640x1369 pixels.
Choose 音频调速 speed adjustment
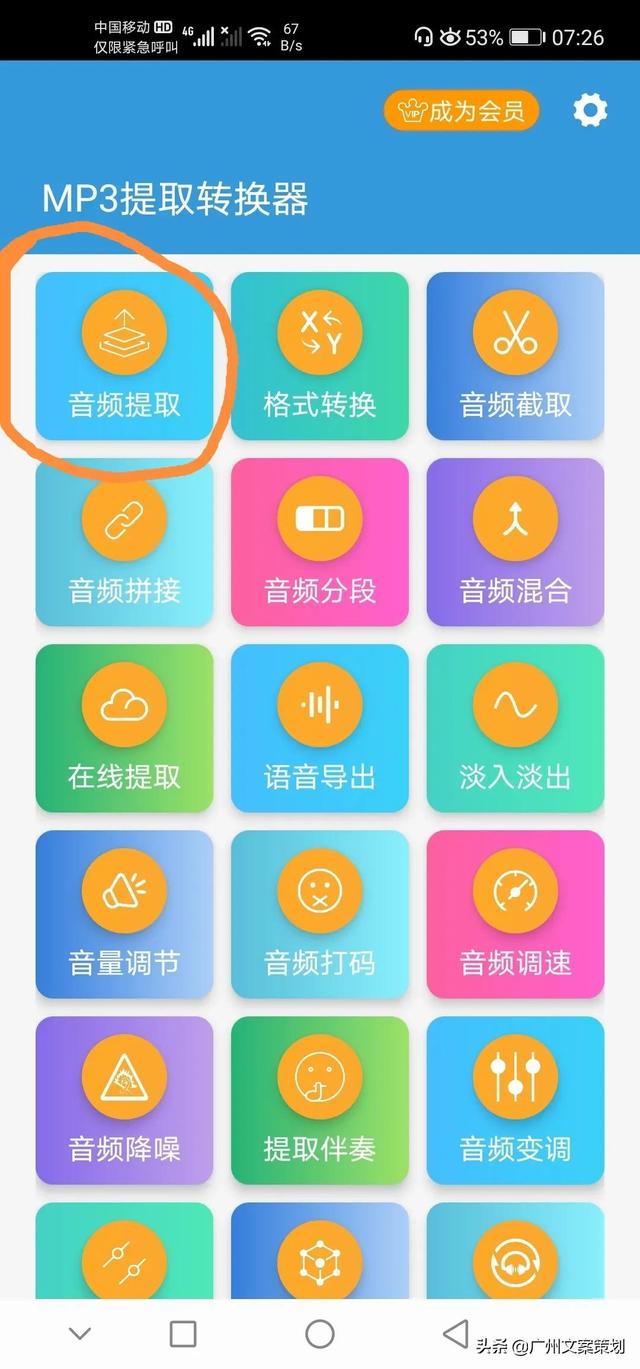pos(515,914)
